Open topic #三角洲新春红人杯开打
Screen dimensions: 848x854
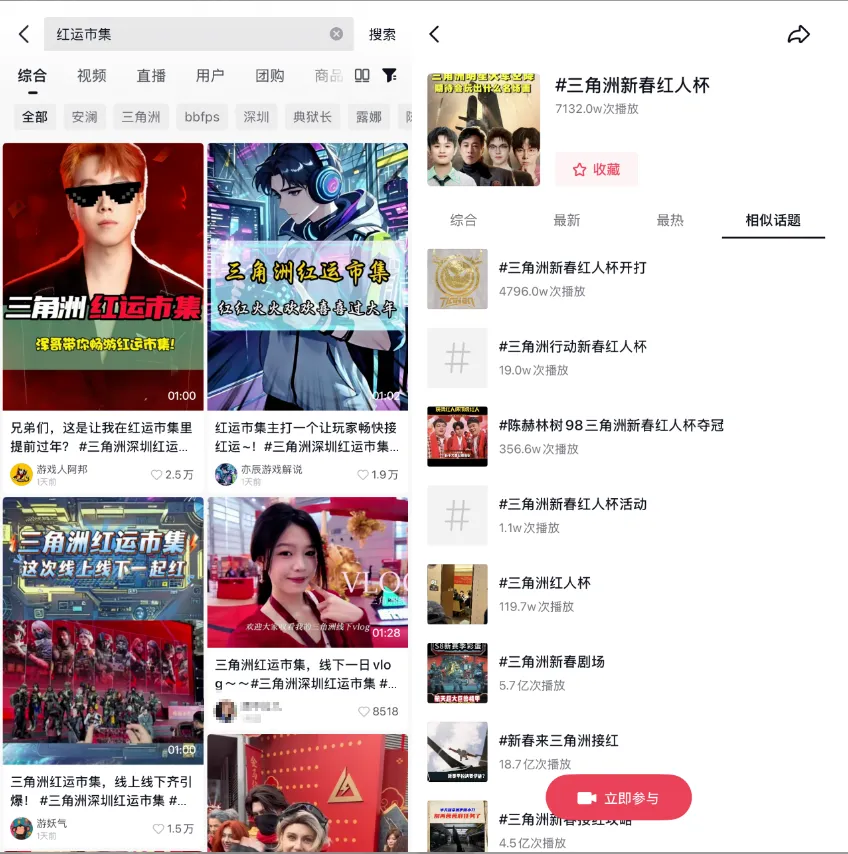coord(573,268)
